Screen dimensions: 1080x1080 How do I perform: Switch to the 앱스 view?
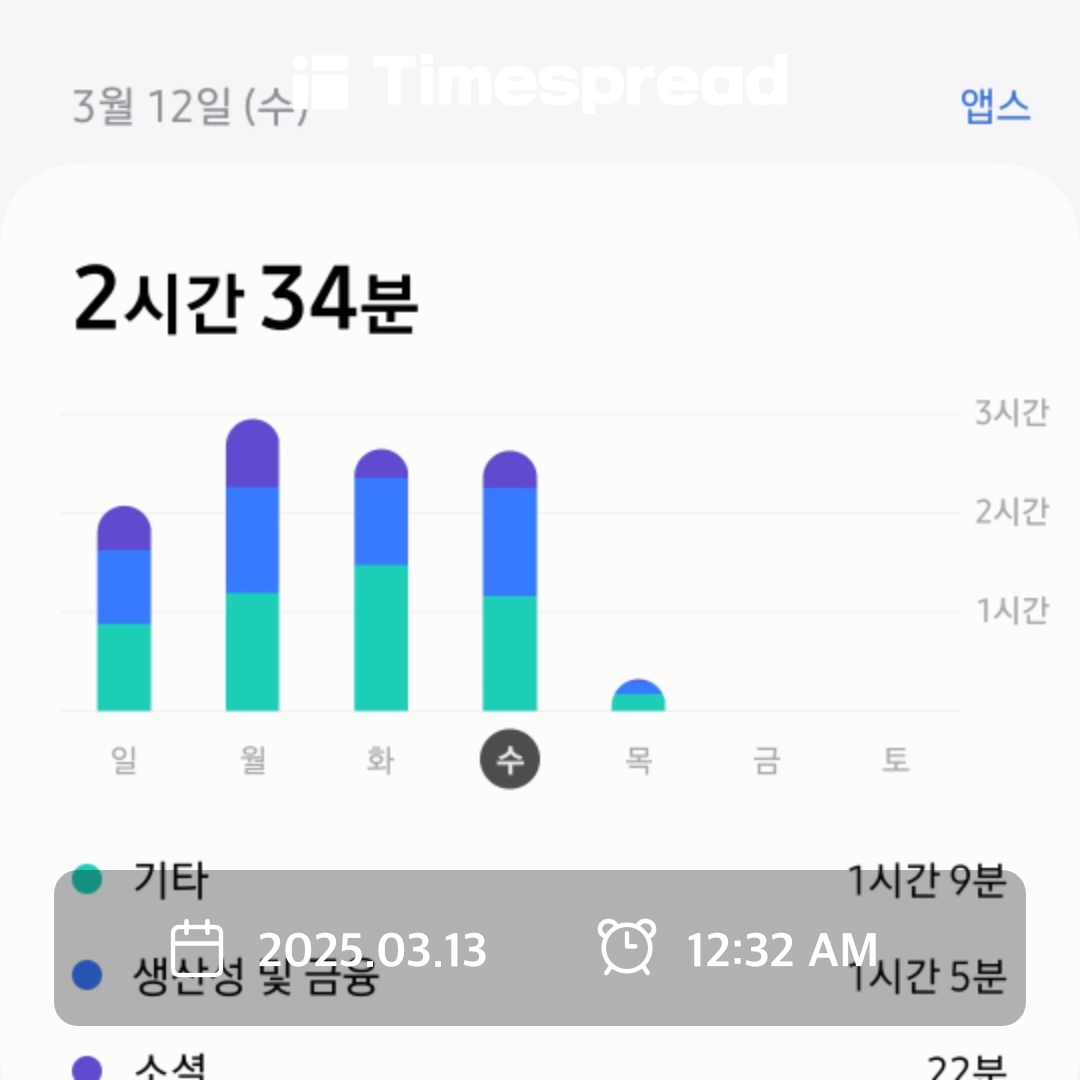pos(995,107)
